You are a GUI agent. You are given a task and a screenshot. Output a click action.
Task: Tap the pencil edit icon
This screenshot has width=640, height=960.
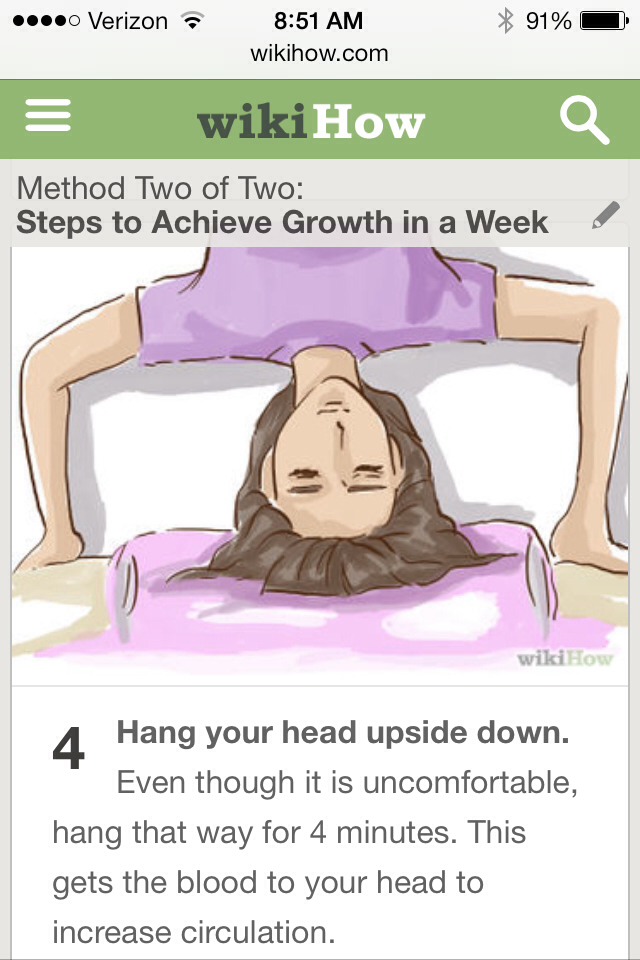(x=605, y=214)
